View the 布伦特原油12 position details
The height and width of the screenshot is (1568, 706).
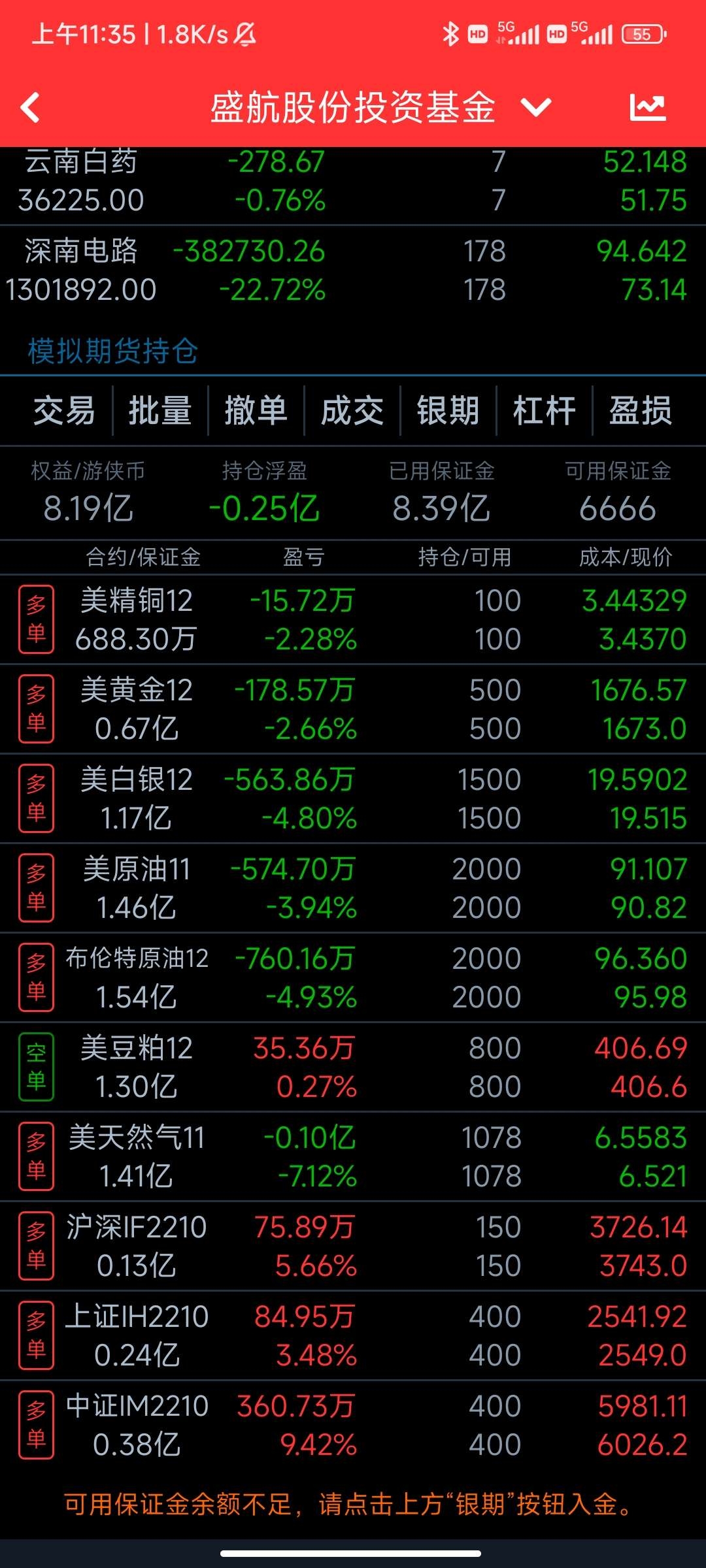(x=353, y=978)
